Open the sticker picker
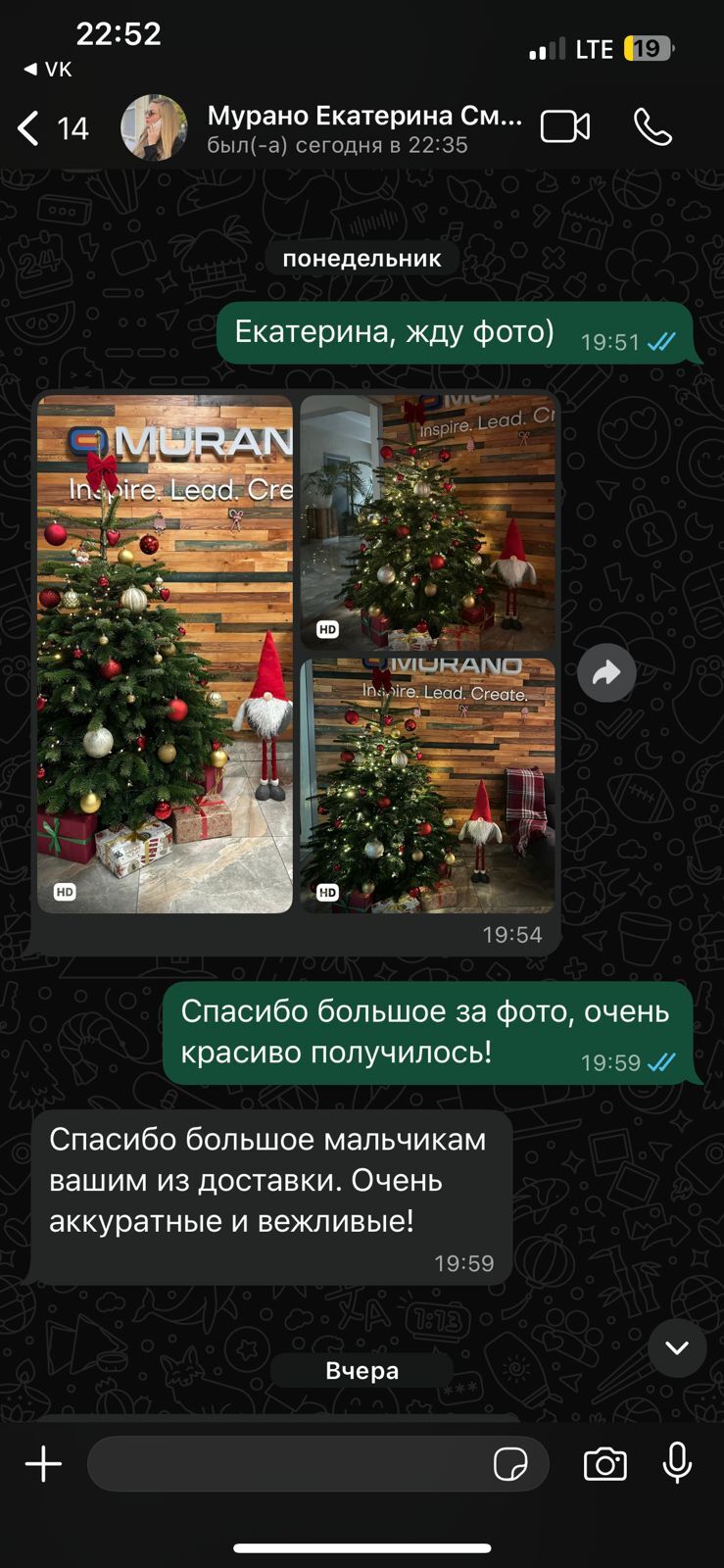Image resolution: width=724 pixels, height=1568 pixels. (x=510, y=1464)
